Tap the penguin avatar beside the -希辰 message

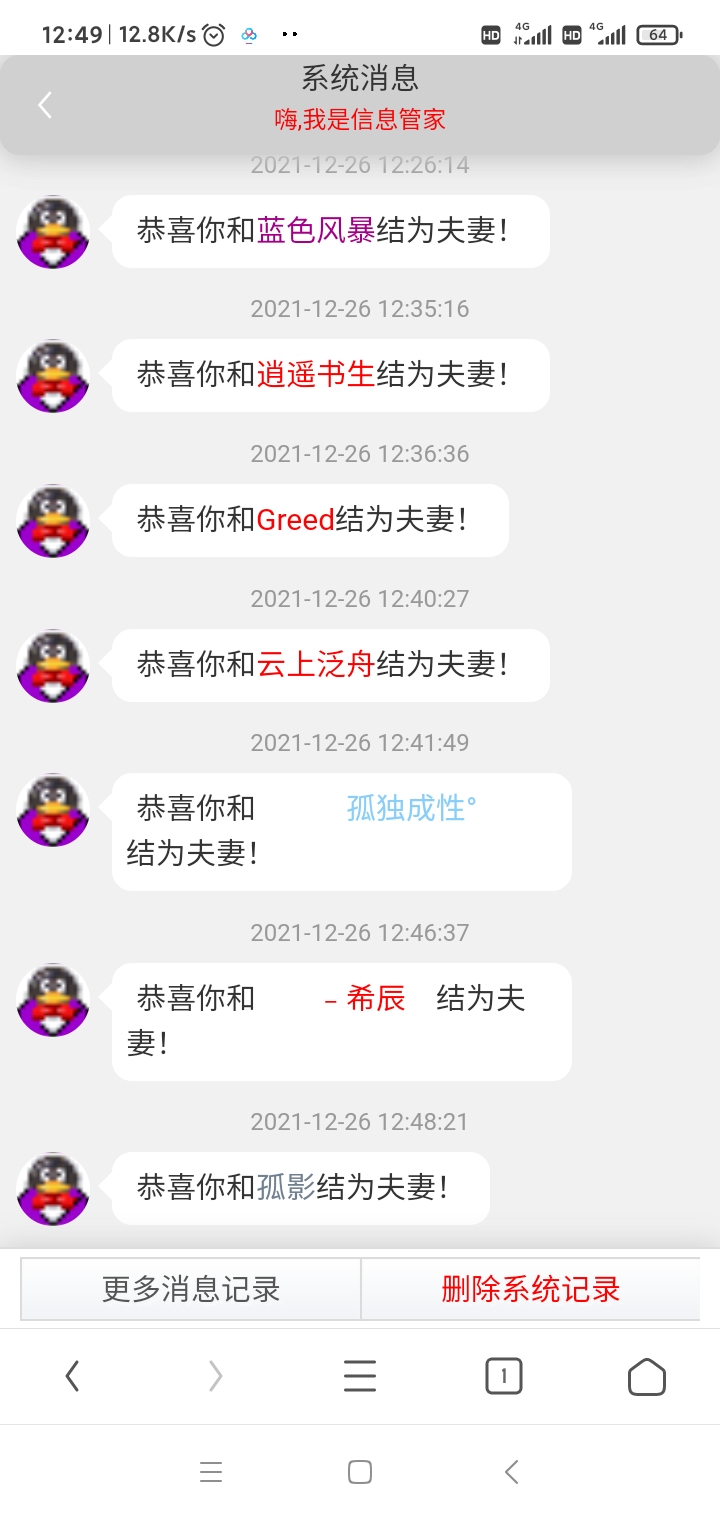pos(52,1000)
